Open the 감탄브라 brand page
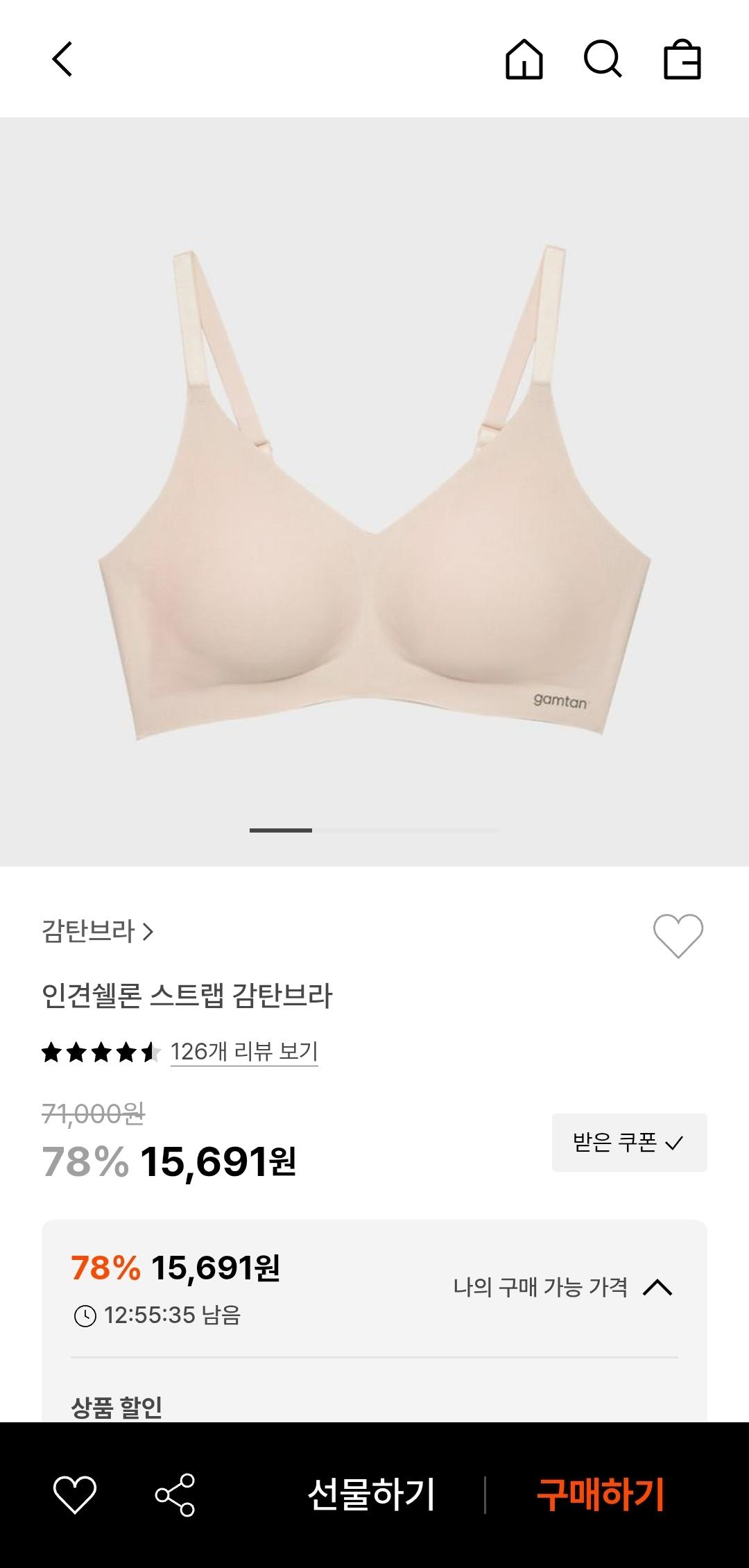The width and height of the screenshot is (749, 1568). tap(98, 931)
